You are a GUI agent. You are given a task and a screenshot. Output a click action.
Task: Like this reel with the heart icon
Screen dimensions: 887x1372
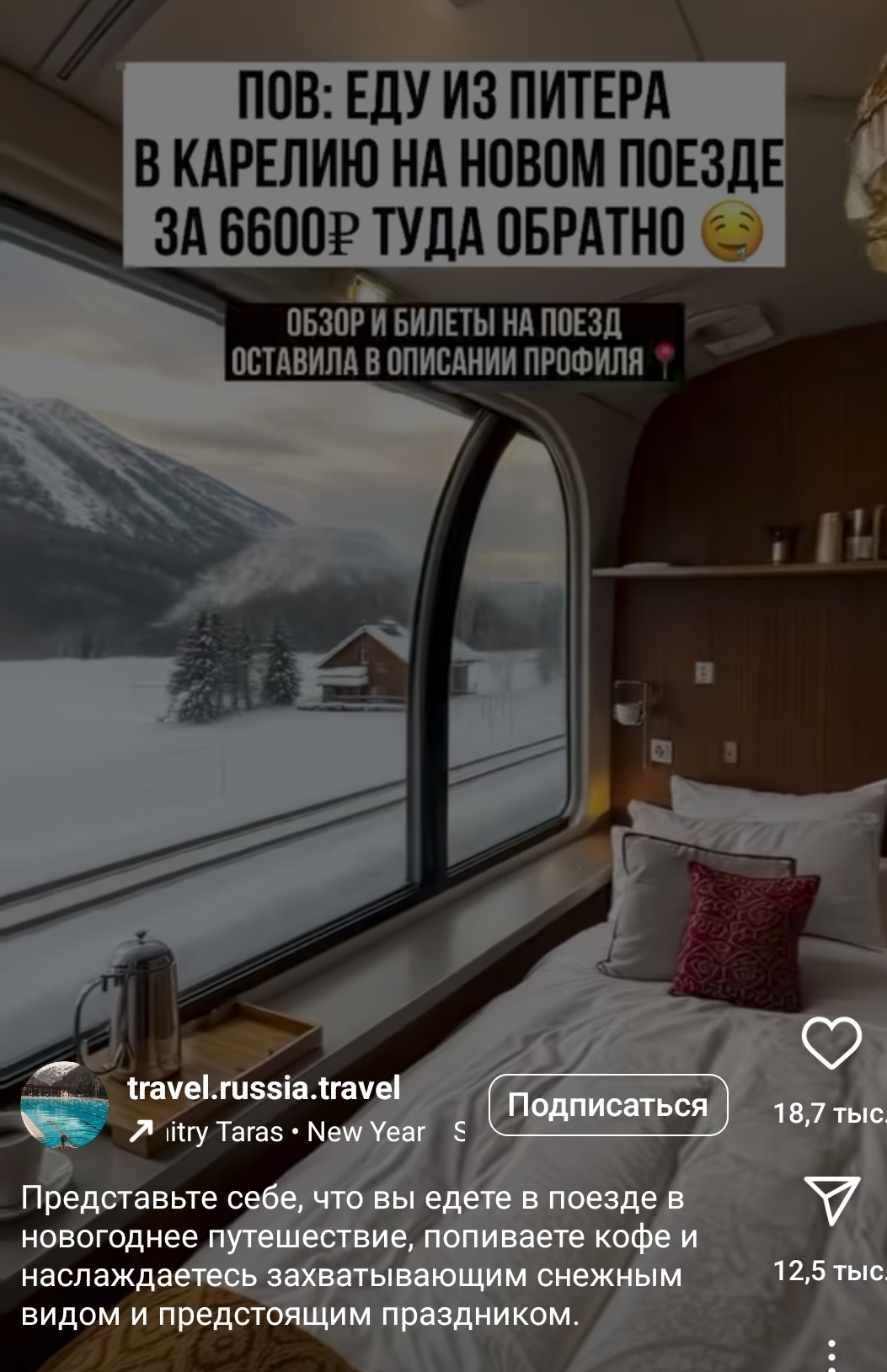pyautogui.click(x=831, y=1043)
